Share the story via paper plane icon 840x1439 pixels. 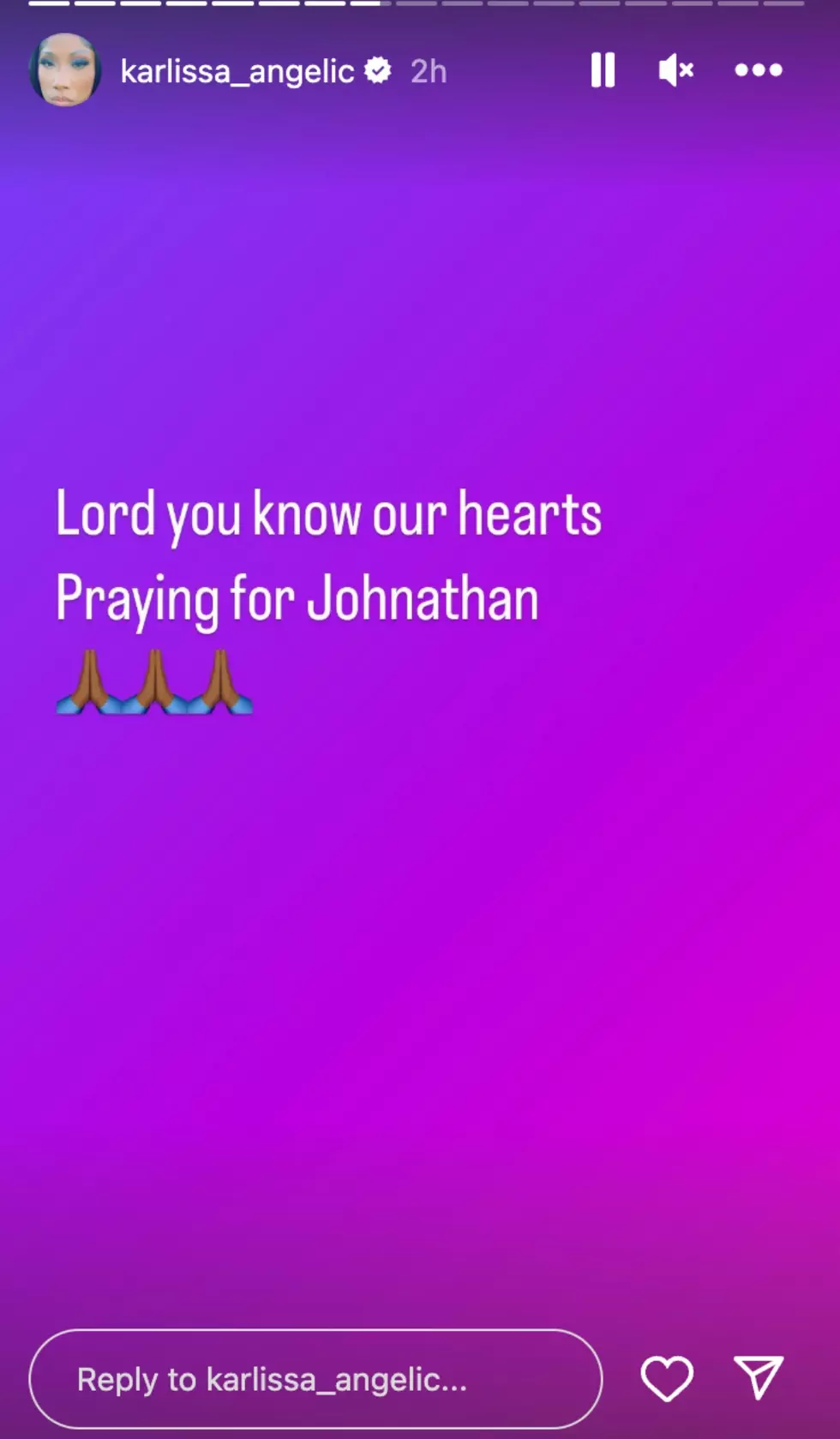[759, 1377]
